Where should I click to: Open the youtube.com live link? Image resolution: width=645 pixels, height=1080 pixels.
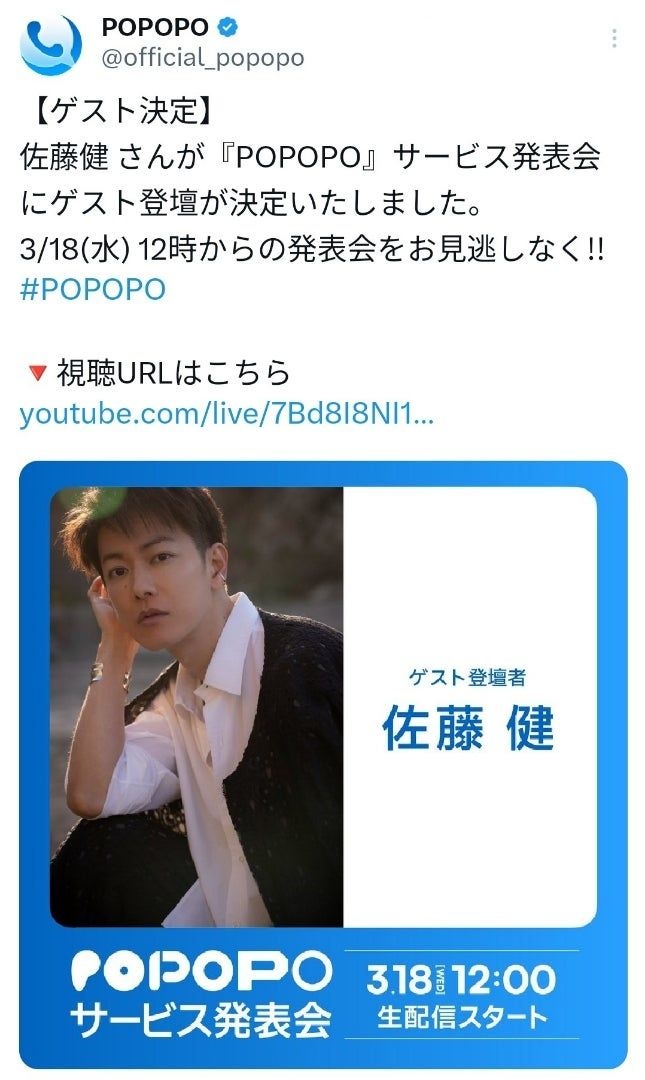pyautogui.click(x=226, y=414)
